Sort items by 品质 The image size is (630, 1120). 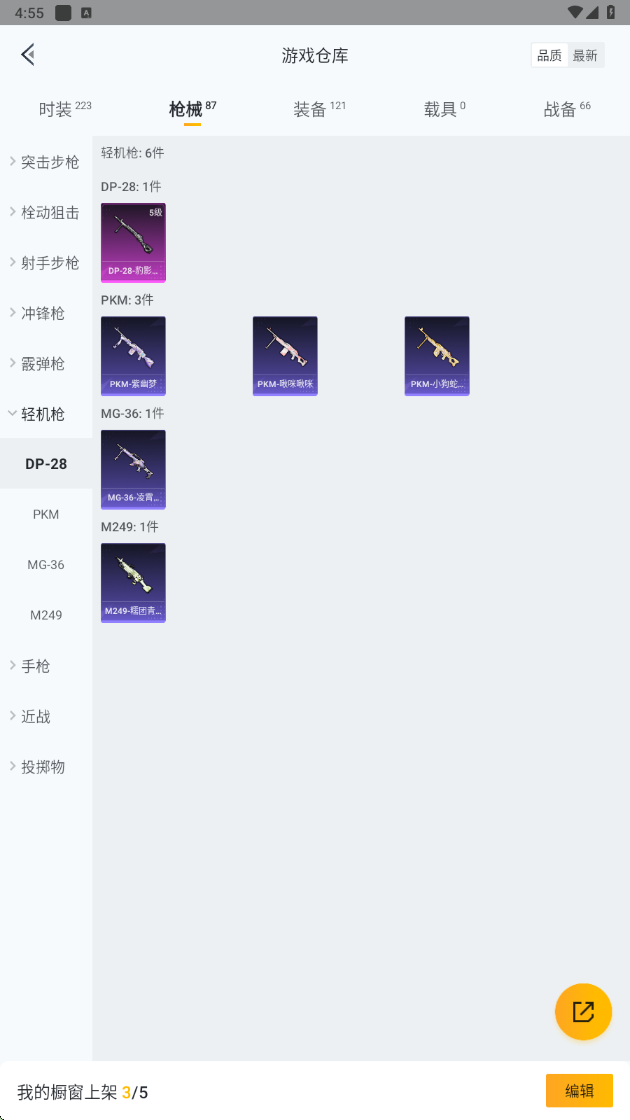[x=549, y=56]
